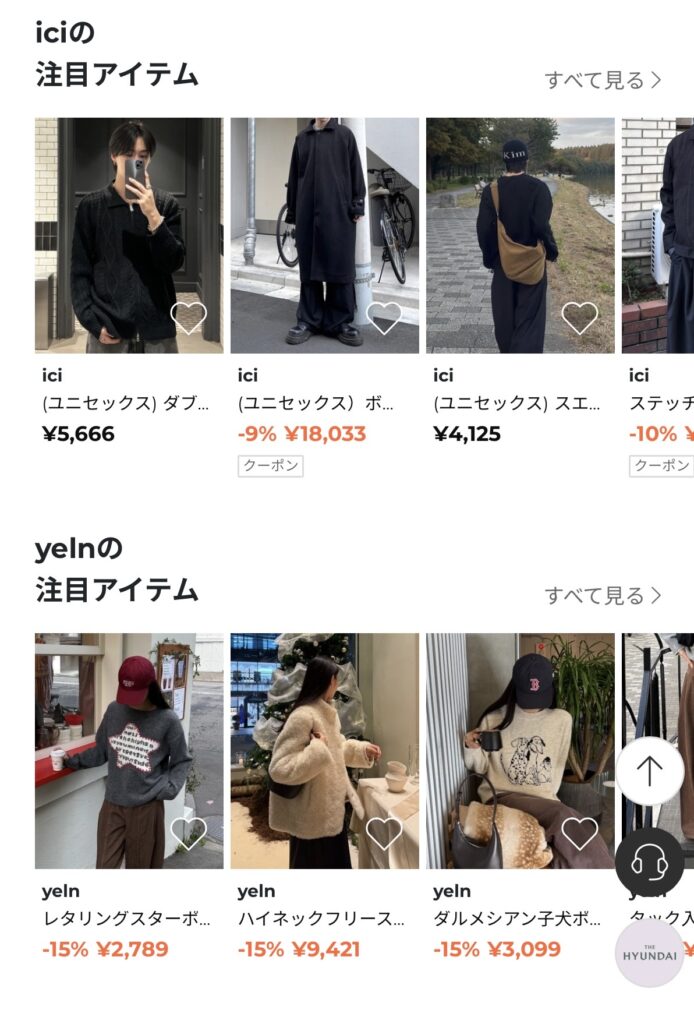Tap the scroll-to-top arrow button
Viewport: 694px width, 1024px height.
click(x=650, y=771)
